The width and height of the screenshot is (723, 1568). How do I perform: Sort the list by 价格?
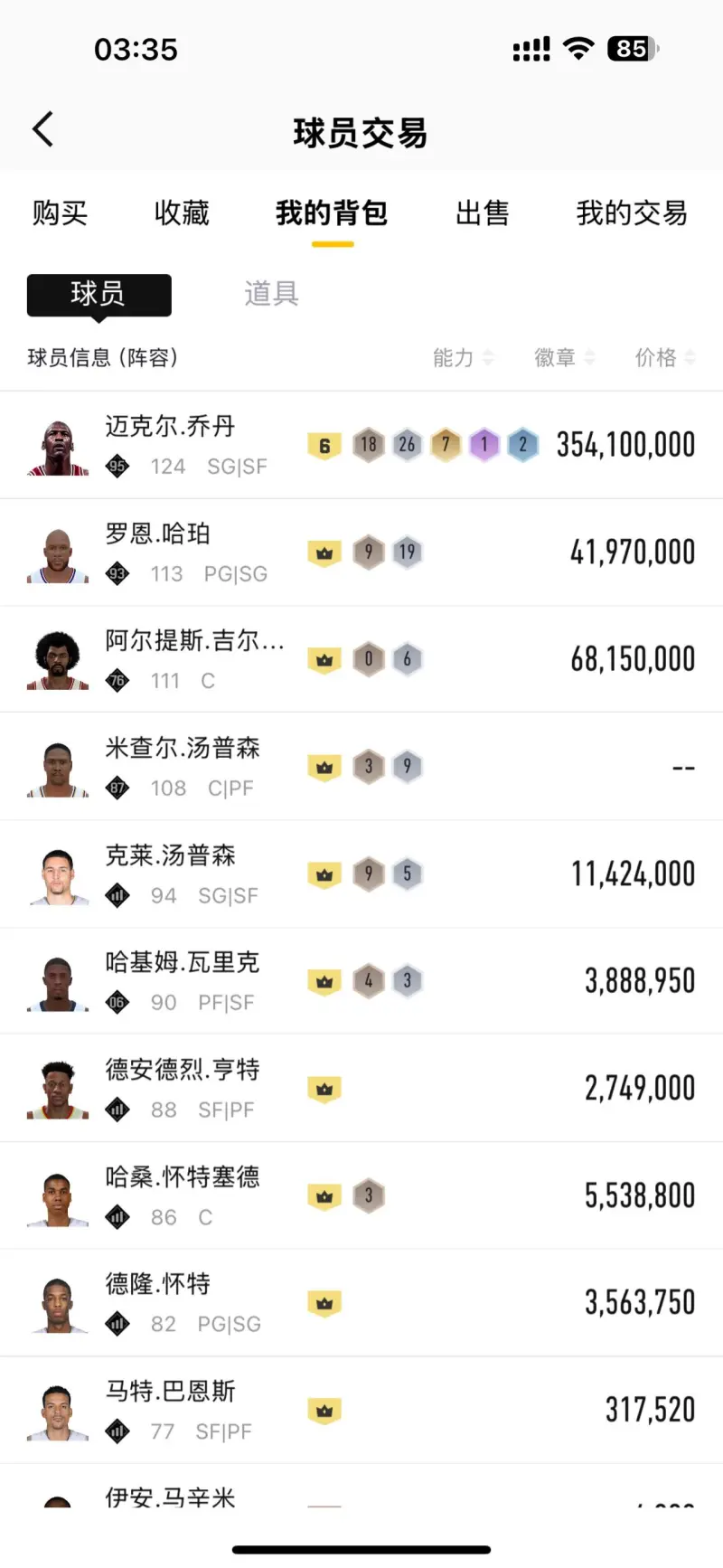tap(664, 358)
